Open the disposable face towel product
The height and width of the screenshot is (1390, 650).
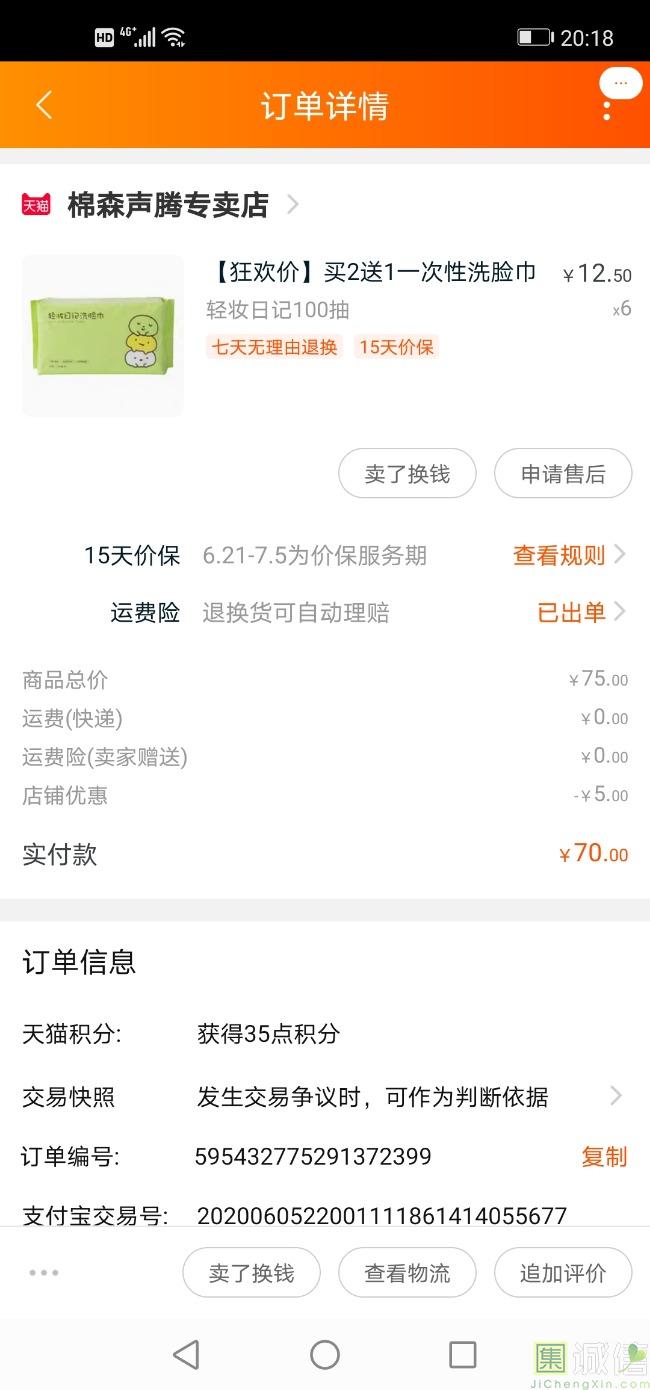pos(372,272)
